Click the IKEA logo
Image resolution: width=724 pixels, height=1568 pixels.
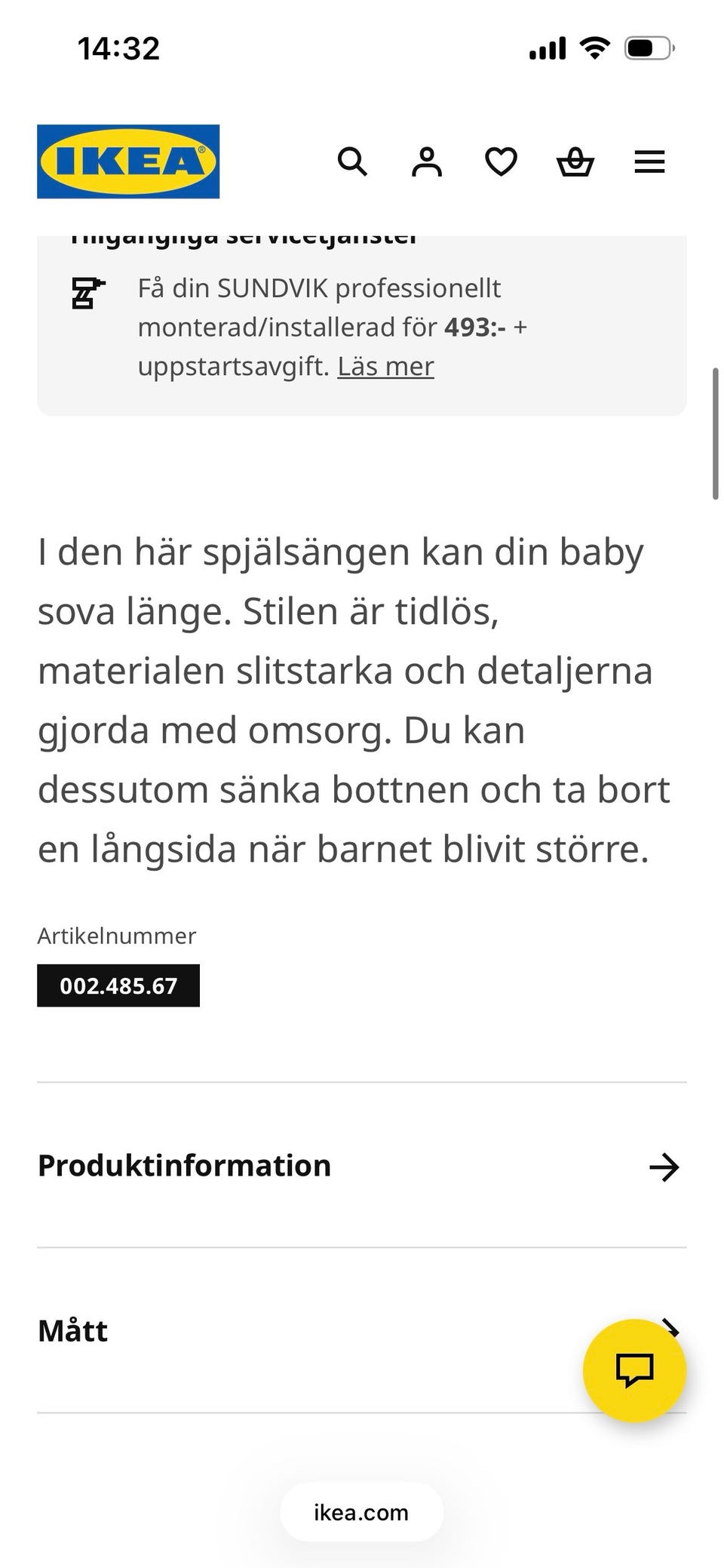[127, 161]
